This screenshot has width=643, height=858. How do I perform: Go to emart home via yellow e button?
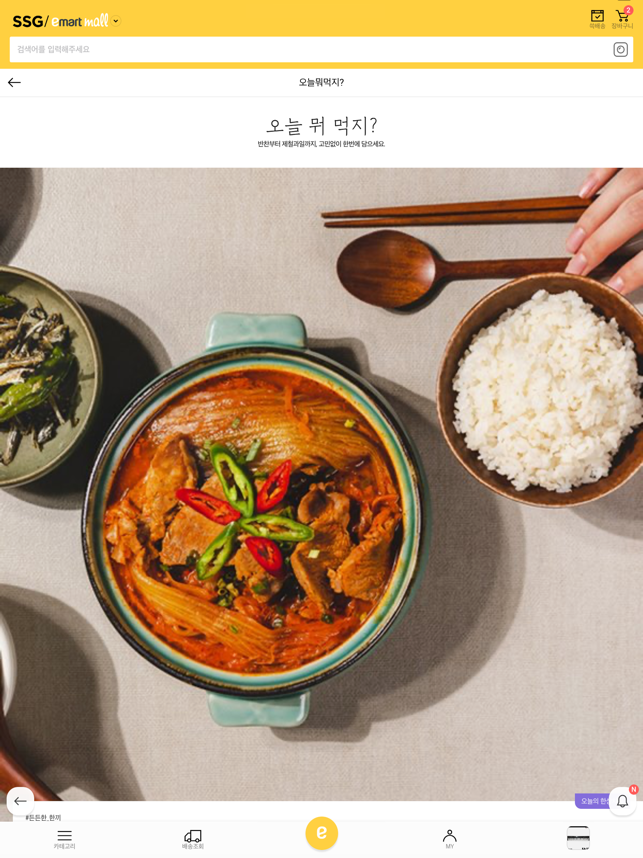321,833
